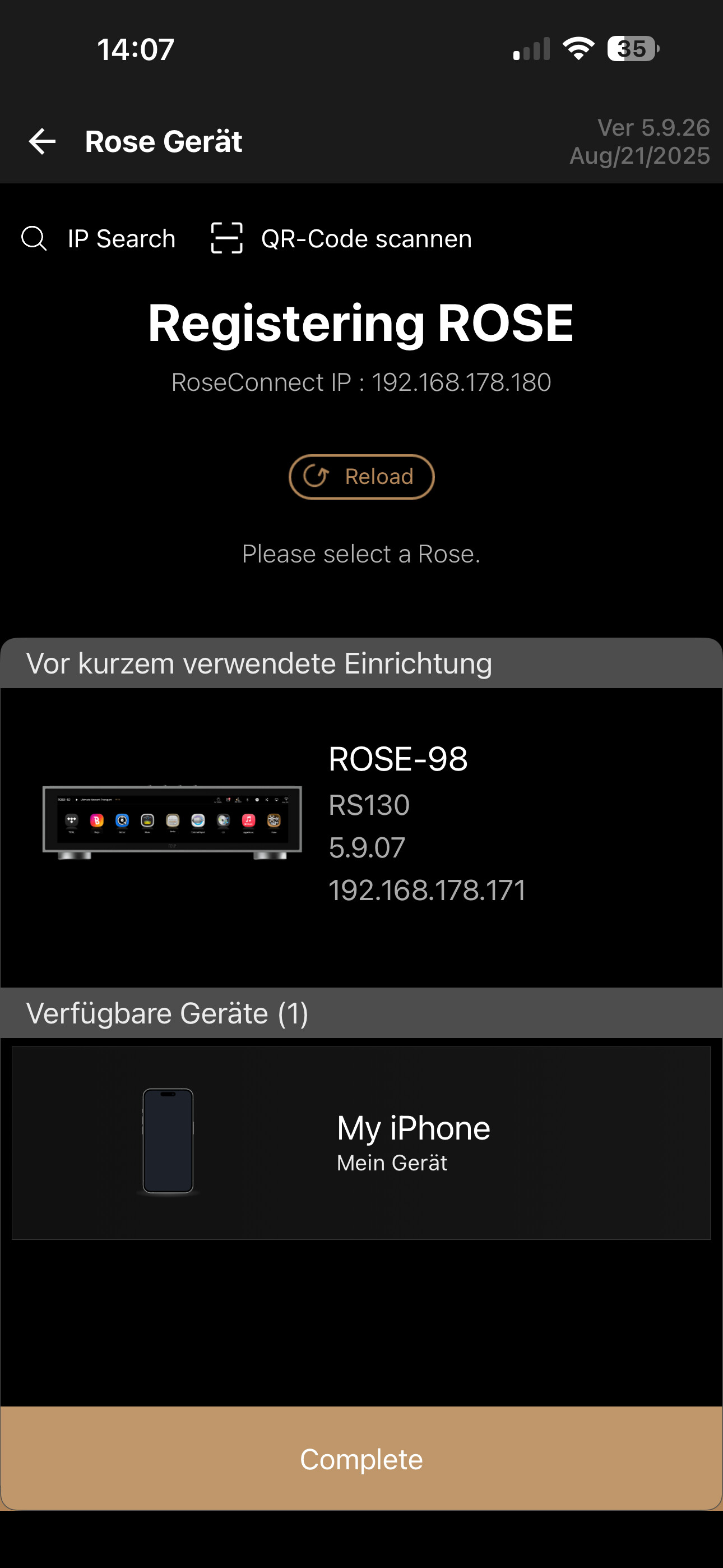Open IP Search
Viewport: 723px width, 1568px height.
99,238
